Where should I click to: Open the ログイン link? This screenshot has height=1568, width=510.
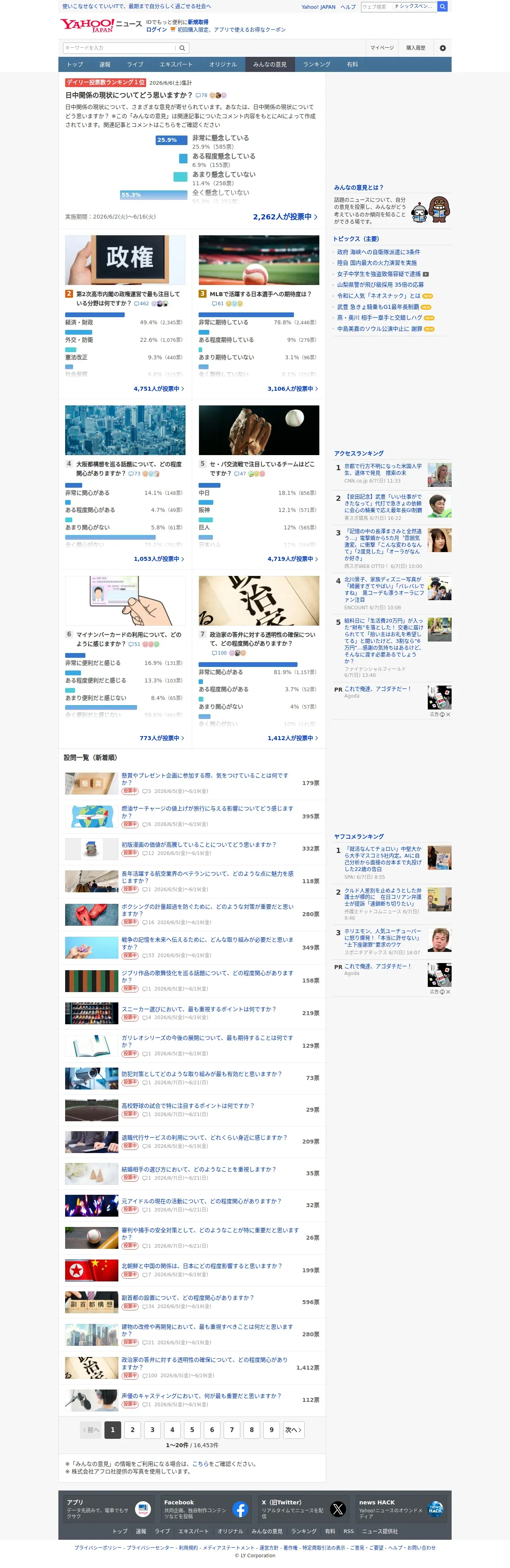tap(156, 30)
